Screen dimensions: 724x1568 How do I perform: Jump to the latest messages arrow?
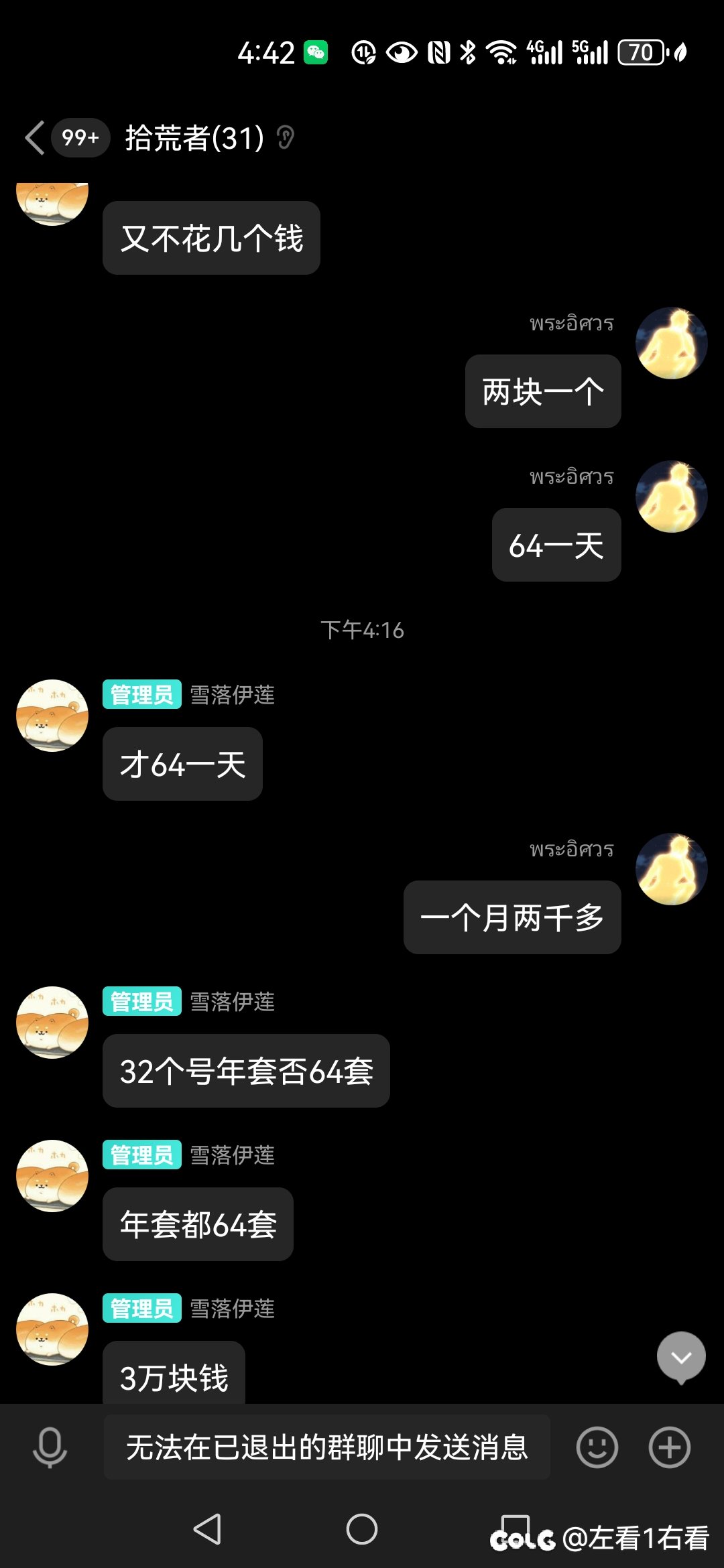click(x=681, y=1357)
